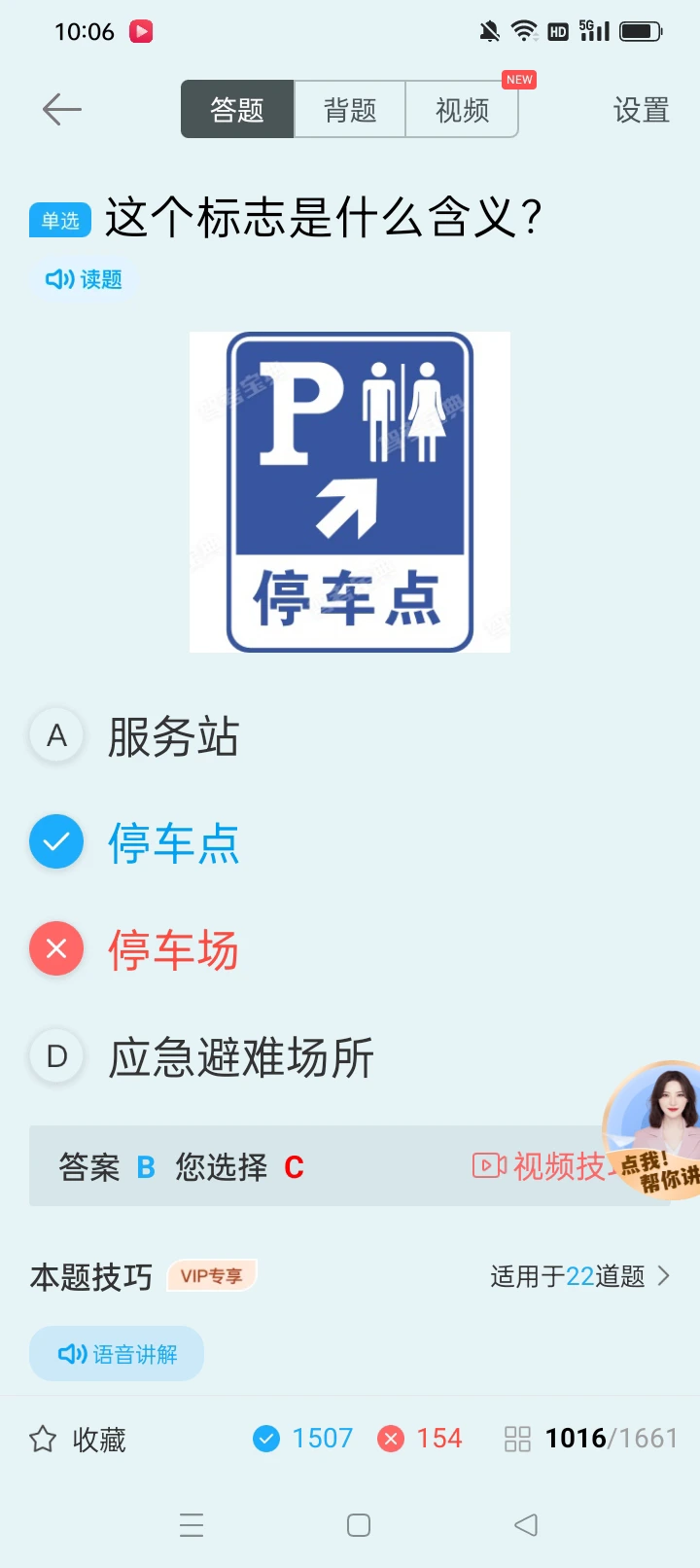700x1568 pixels.
Task: Play the 语音讲解 audio explanation
Action: (x=117, y=1354)
